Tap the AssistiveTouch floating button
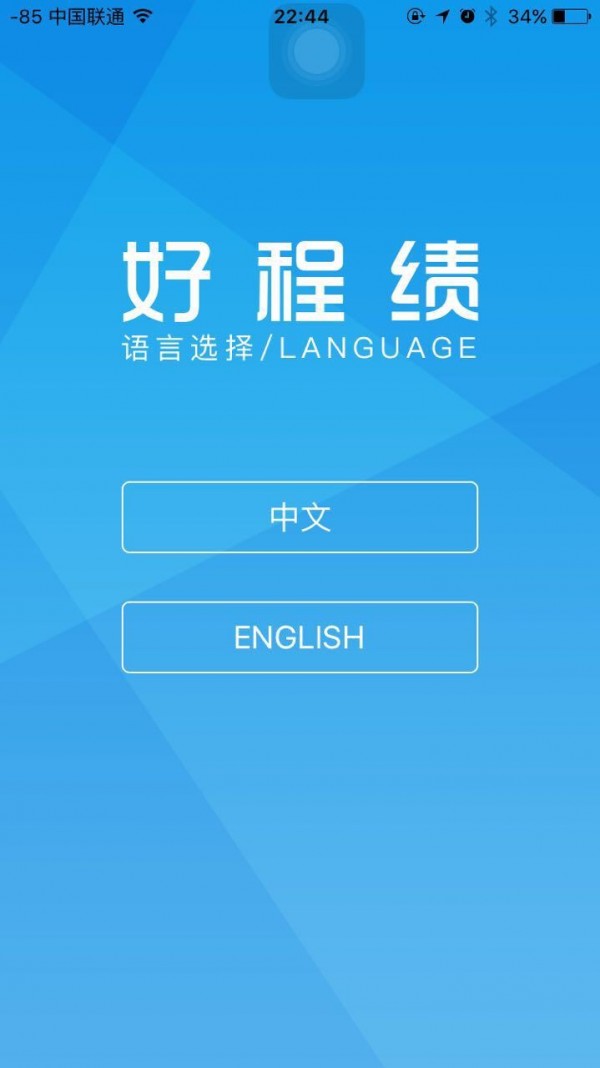Image resolution: width=600 pixels, height=1068 pixels. 317,52
